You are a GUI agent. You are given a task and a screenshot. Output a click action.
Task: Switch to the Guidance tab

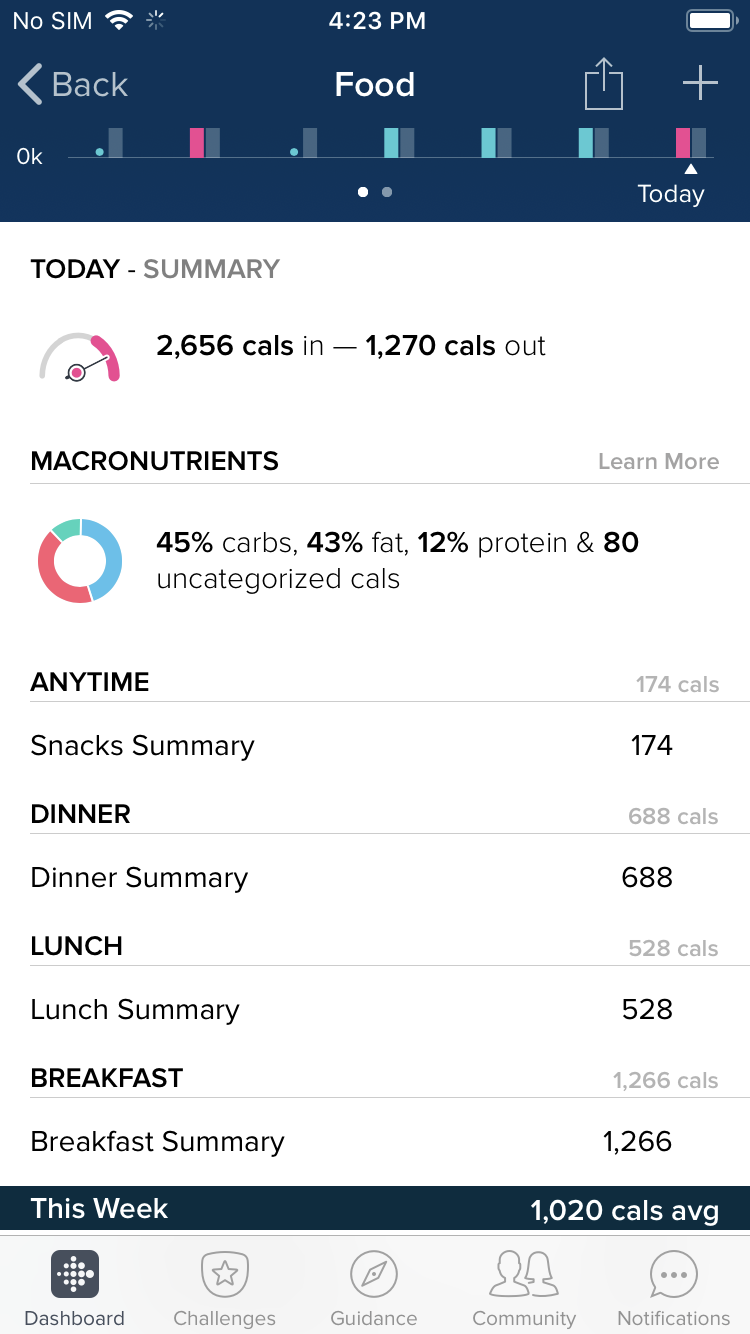tap(374, 1287)
